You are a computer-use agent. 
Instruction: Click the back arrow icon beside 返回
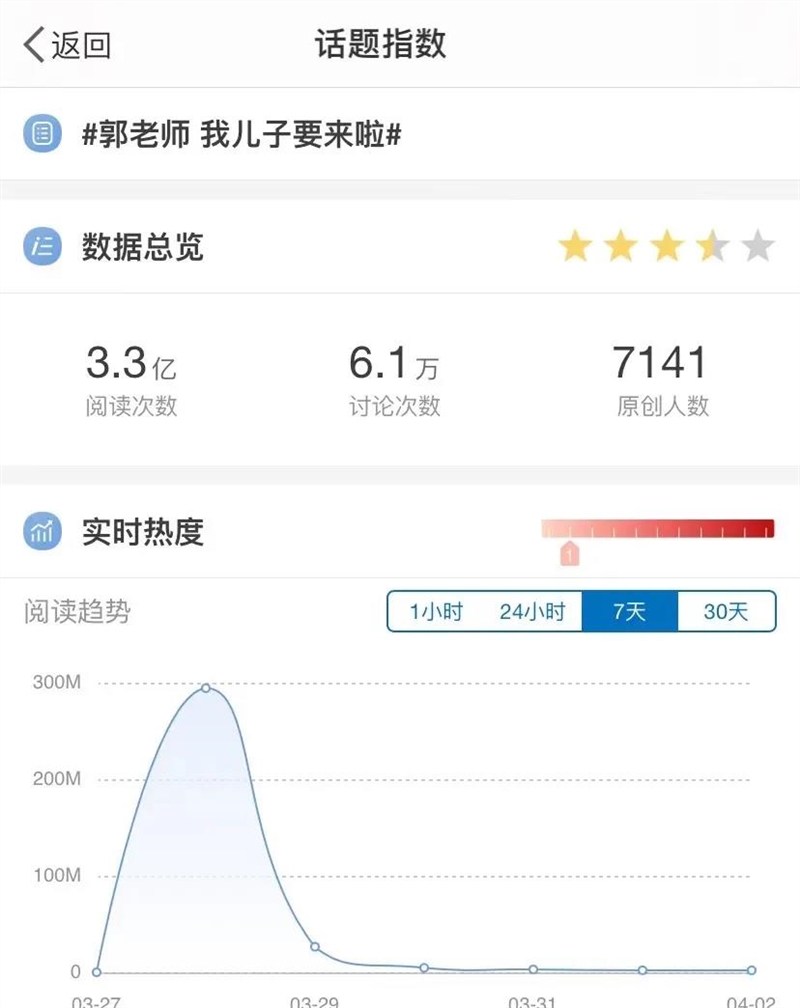(33, 42)
